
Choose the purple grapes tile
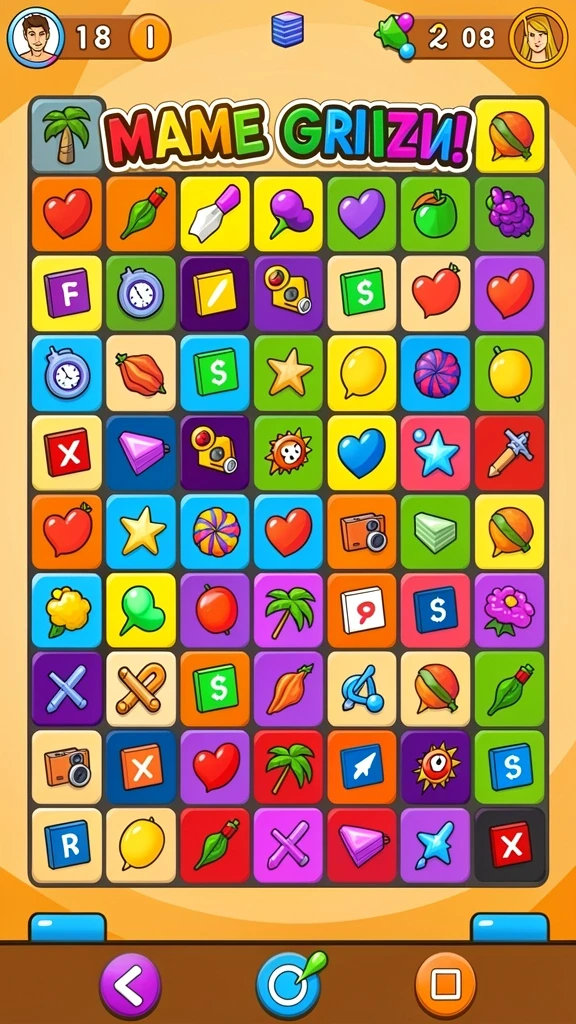pos(509,214)
